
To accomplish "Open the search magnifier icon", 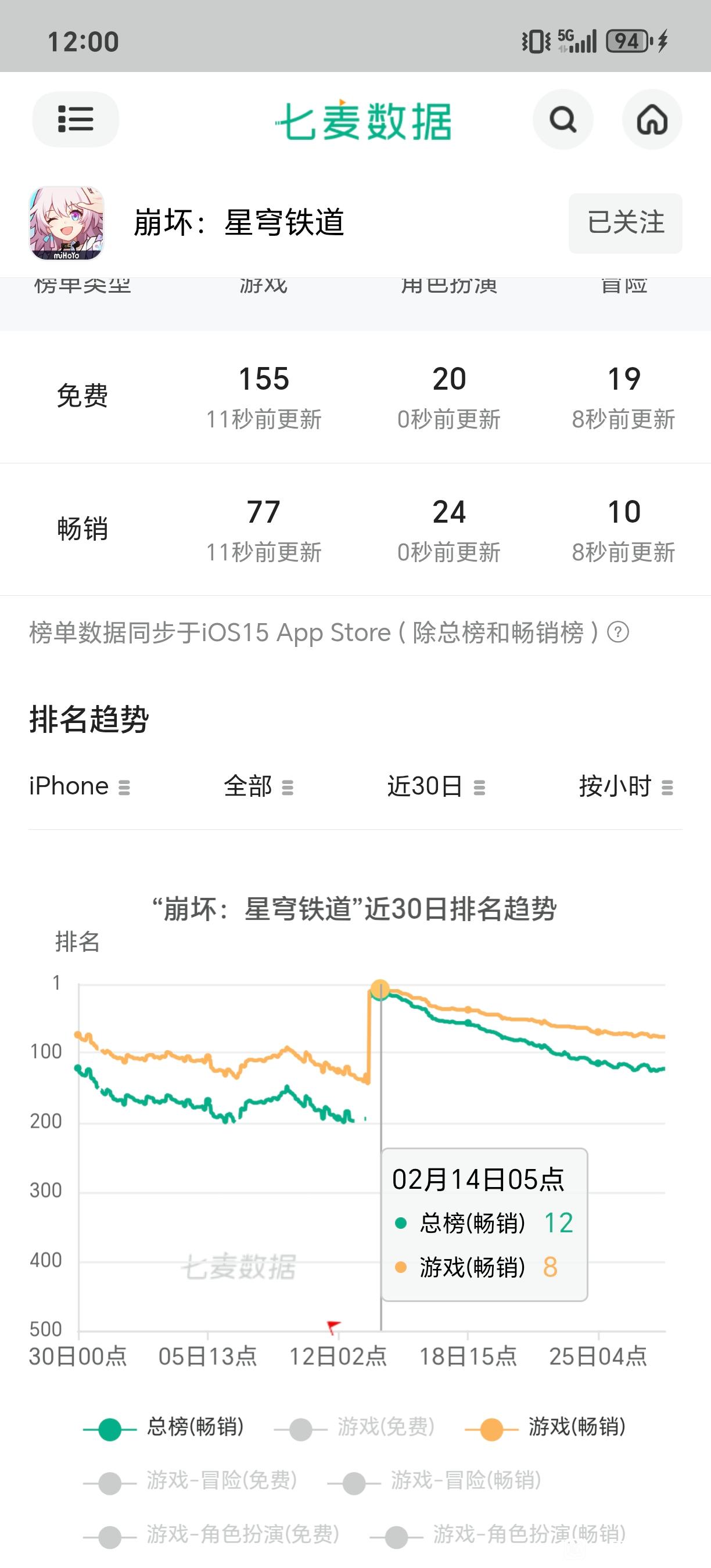I will [562, 119].
